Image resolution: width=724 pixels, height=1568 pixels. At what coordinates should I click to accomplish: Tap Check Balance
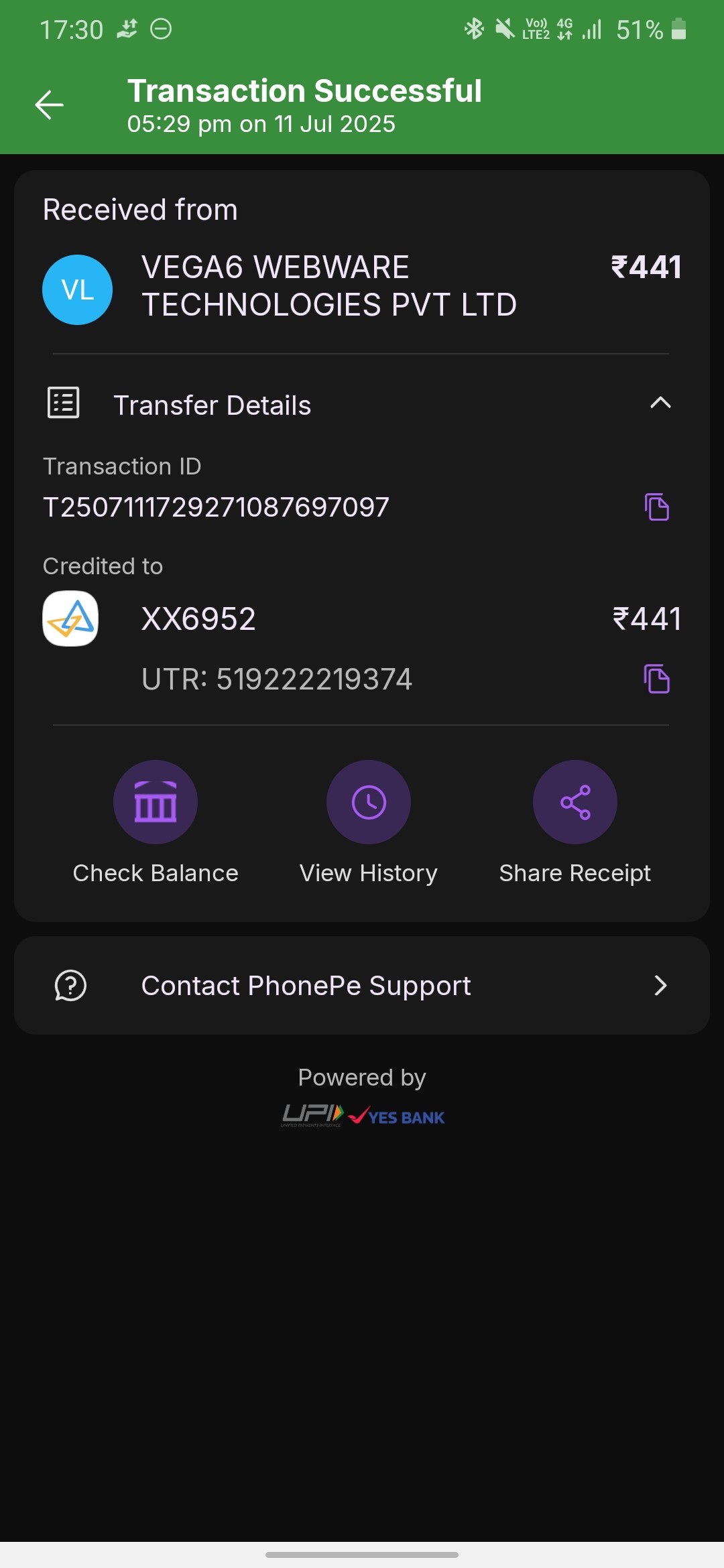pyautogui.click(x=156, y=803)
